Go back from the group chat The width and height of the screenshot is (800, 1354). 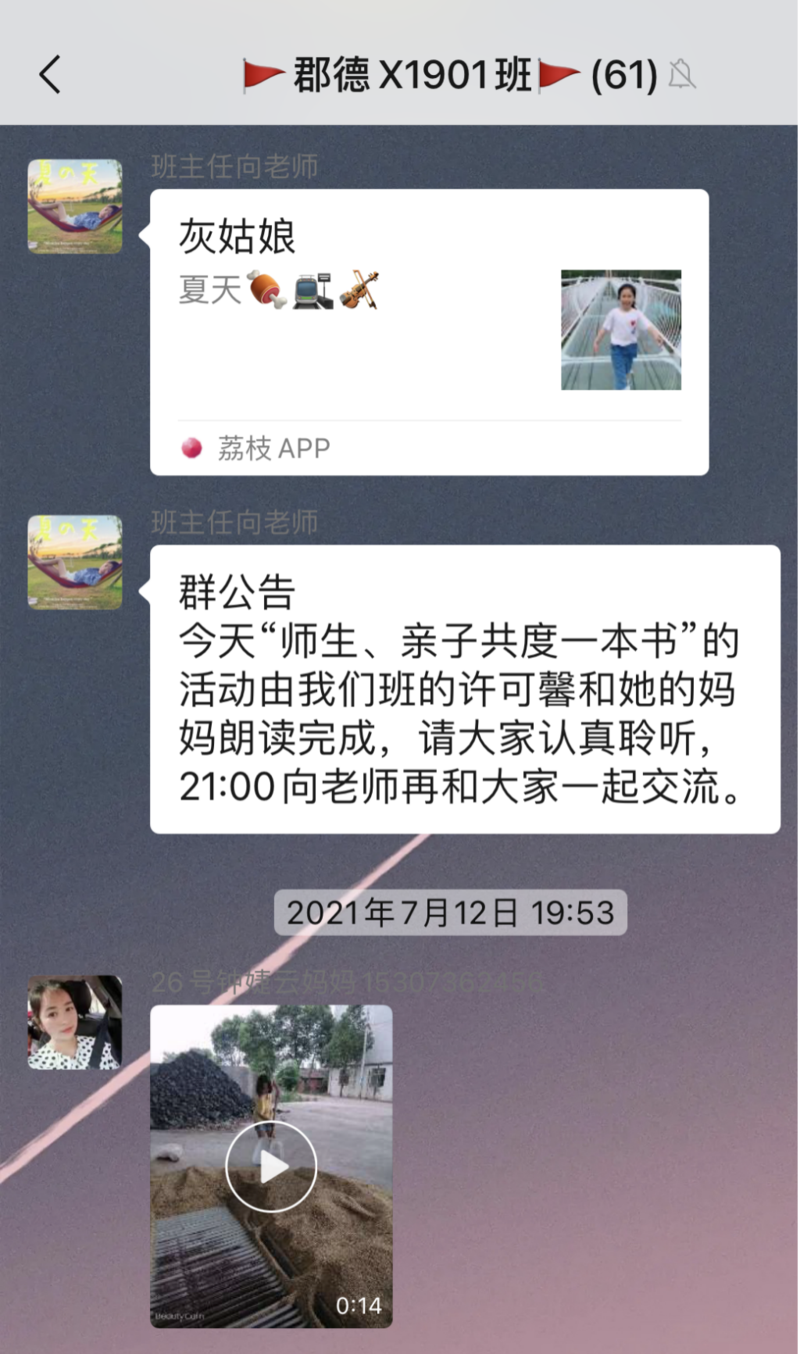[50, 75]
